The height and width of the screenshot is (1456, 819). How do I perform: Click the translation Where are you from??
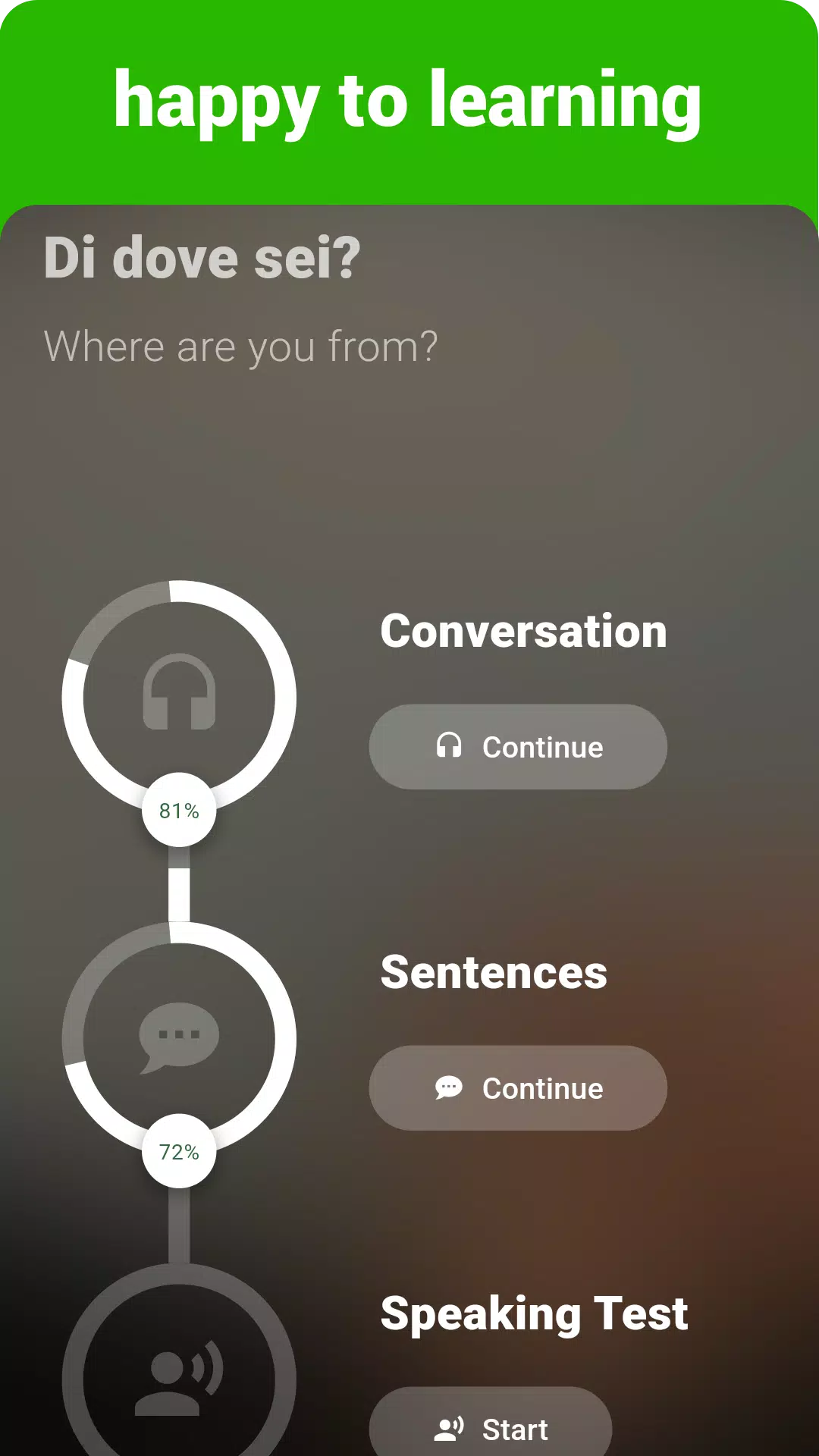pos(241,347)
